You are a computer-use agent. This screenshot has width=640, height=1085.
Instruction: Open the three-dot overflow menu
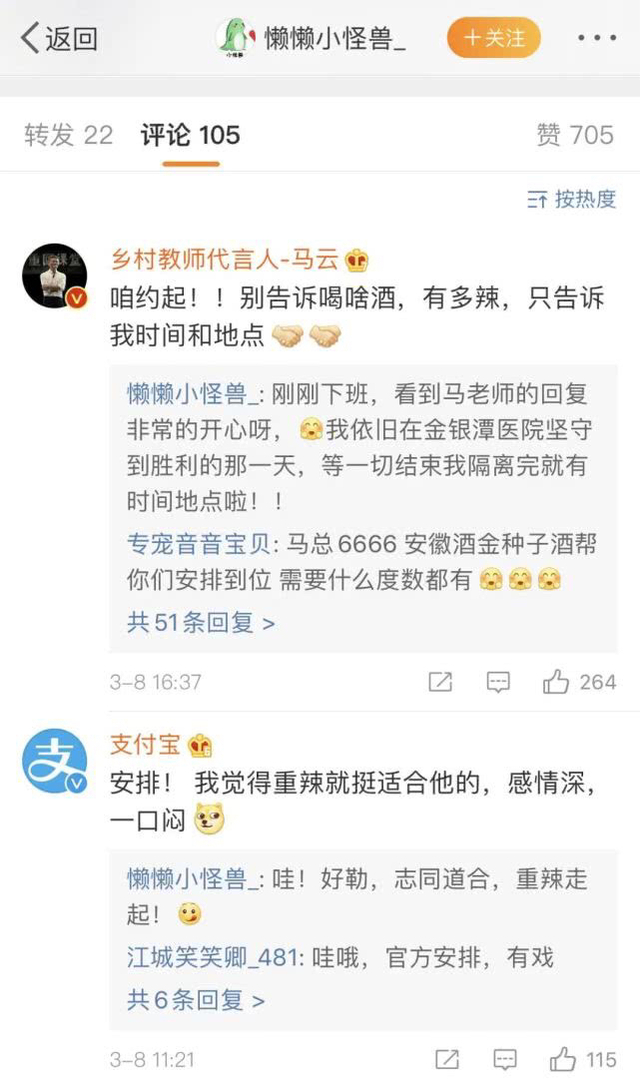coord(597,39)
